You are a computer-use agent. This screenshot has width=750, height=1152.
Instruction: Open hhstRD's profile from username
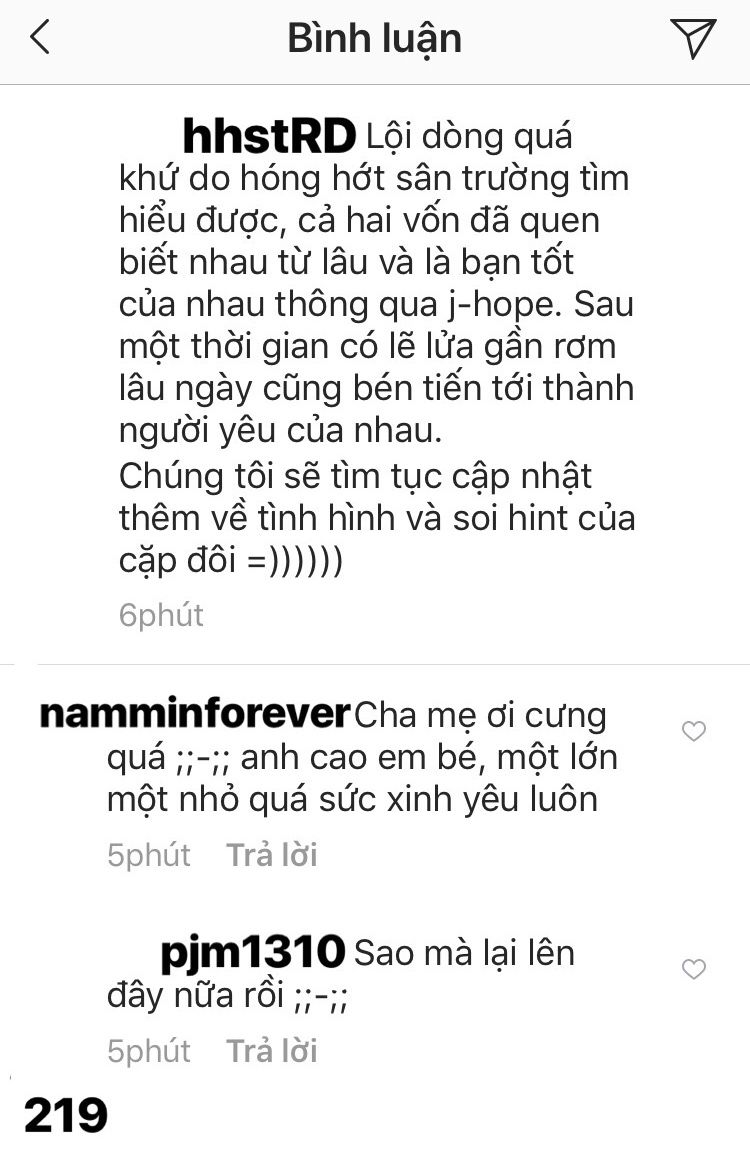[269, 137]
